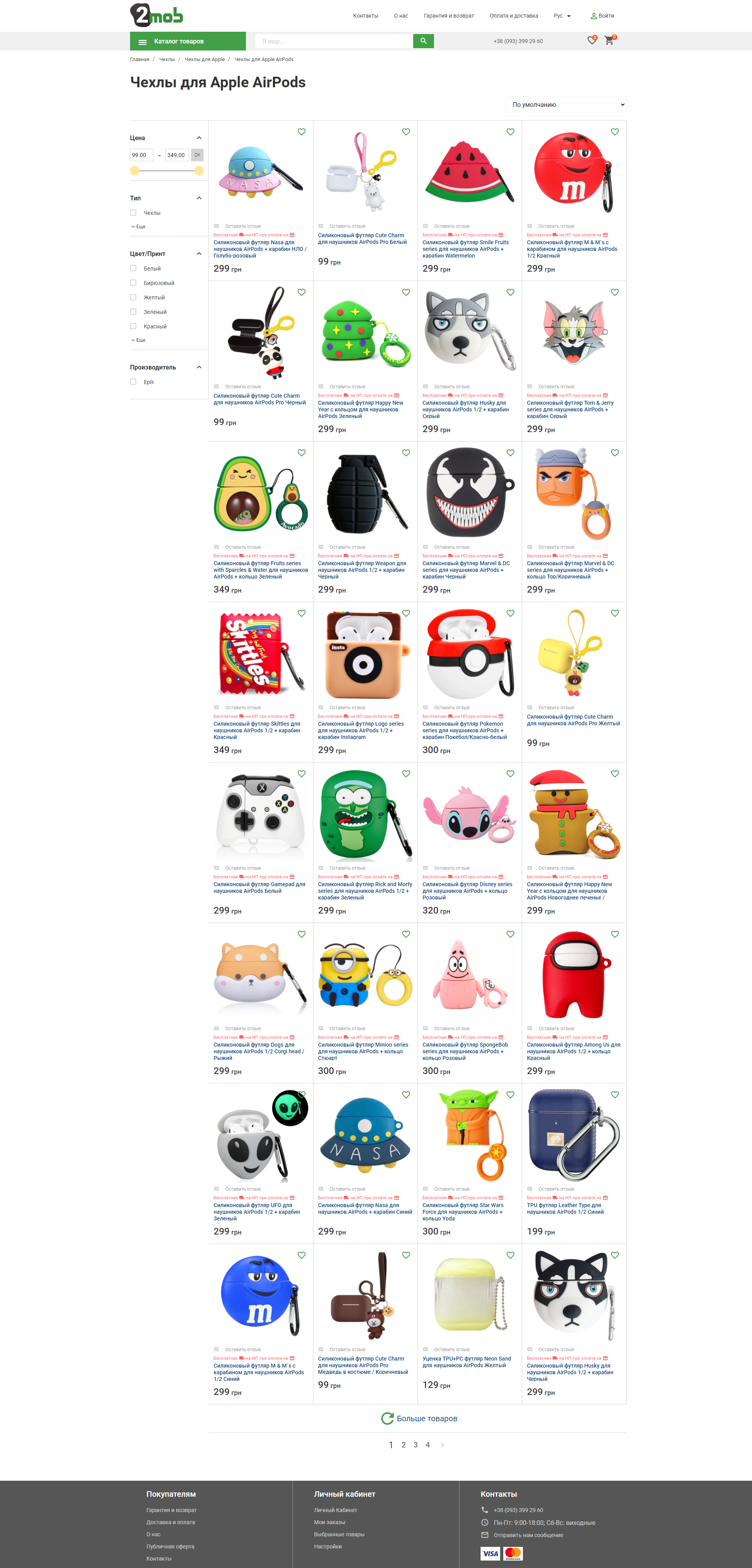
Task: Open the shopping cart icon
Action: coord(609,40)
